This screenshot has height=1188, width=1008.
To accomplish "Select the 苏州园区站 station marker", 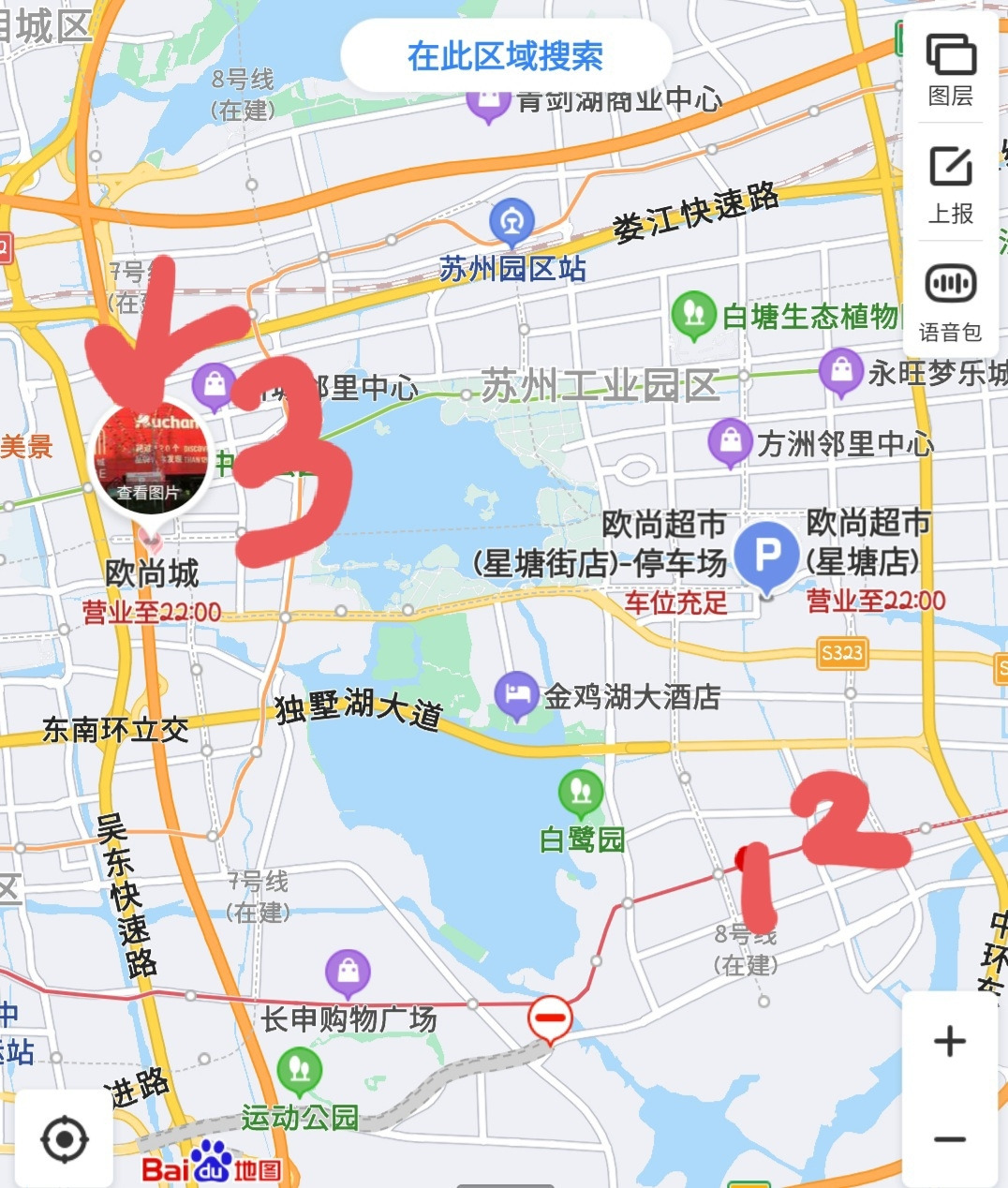I will [512, 224].
